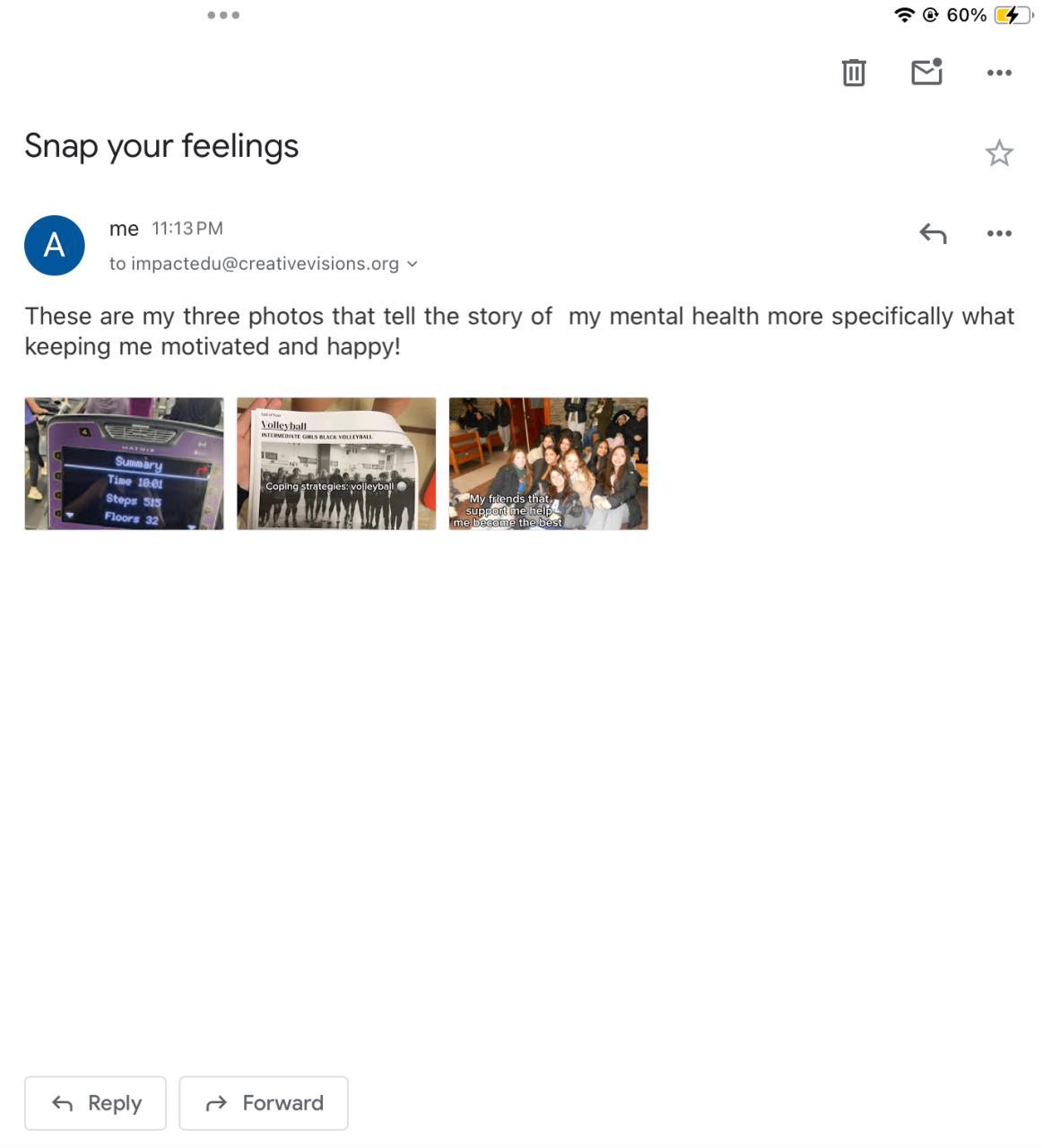Open the message options three-dot menu
The height and width of the screenshot is (1148, 1042).
point(999,233)
